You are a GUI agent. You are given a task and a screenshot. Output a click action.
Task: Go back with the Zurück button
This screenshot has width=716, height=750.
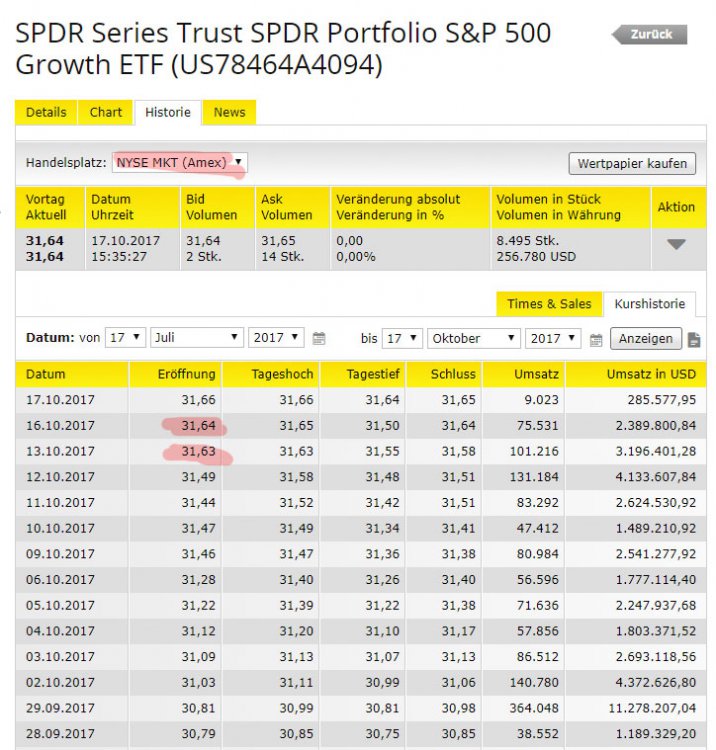click(651, 34)
